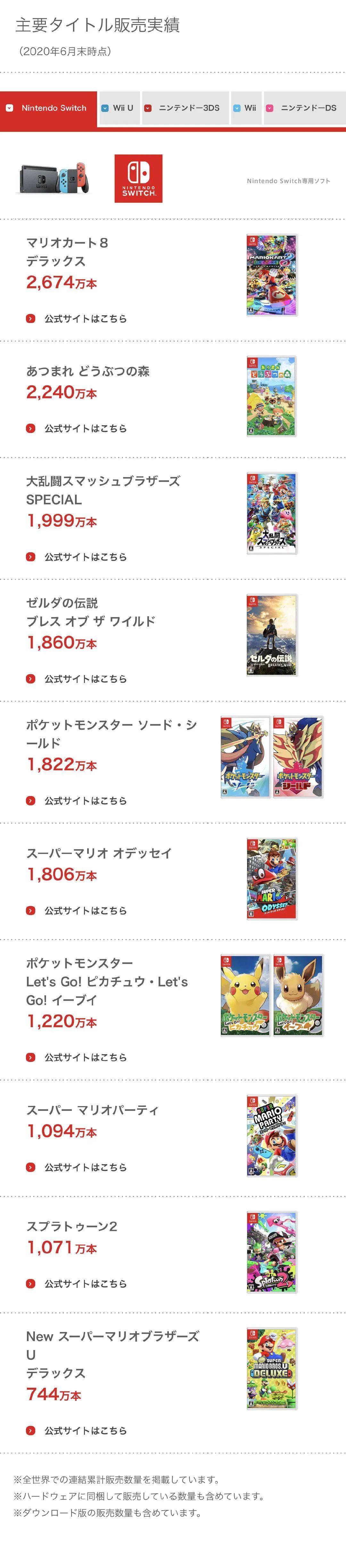Open the official site link for マリオカート8 デラックス
346x1568 pixels.
click(x=85, y=318)
